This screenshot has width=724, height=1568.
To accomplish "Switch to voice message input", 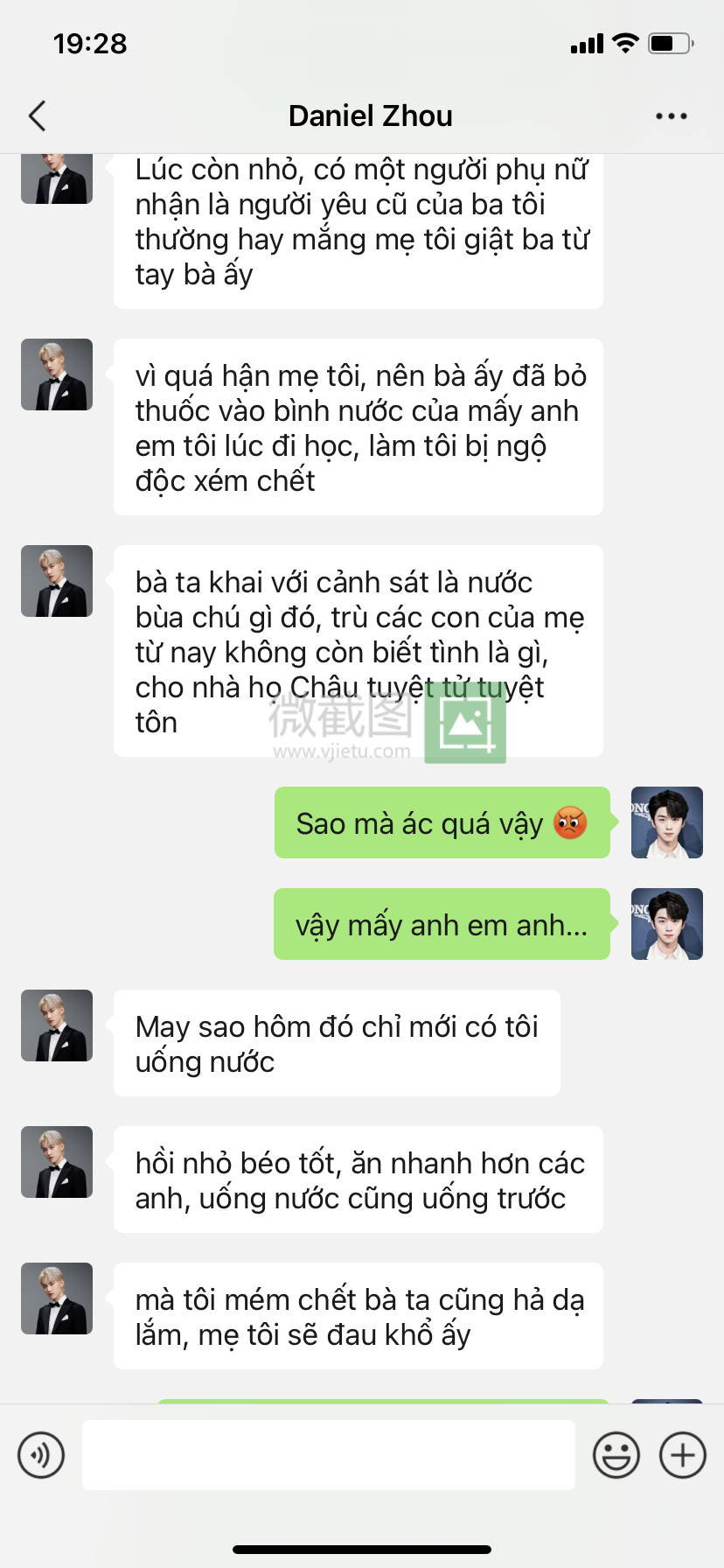I will pos(41,1455).
